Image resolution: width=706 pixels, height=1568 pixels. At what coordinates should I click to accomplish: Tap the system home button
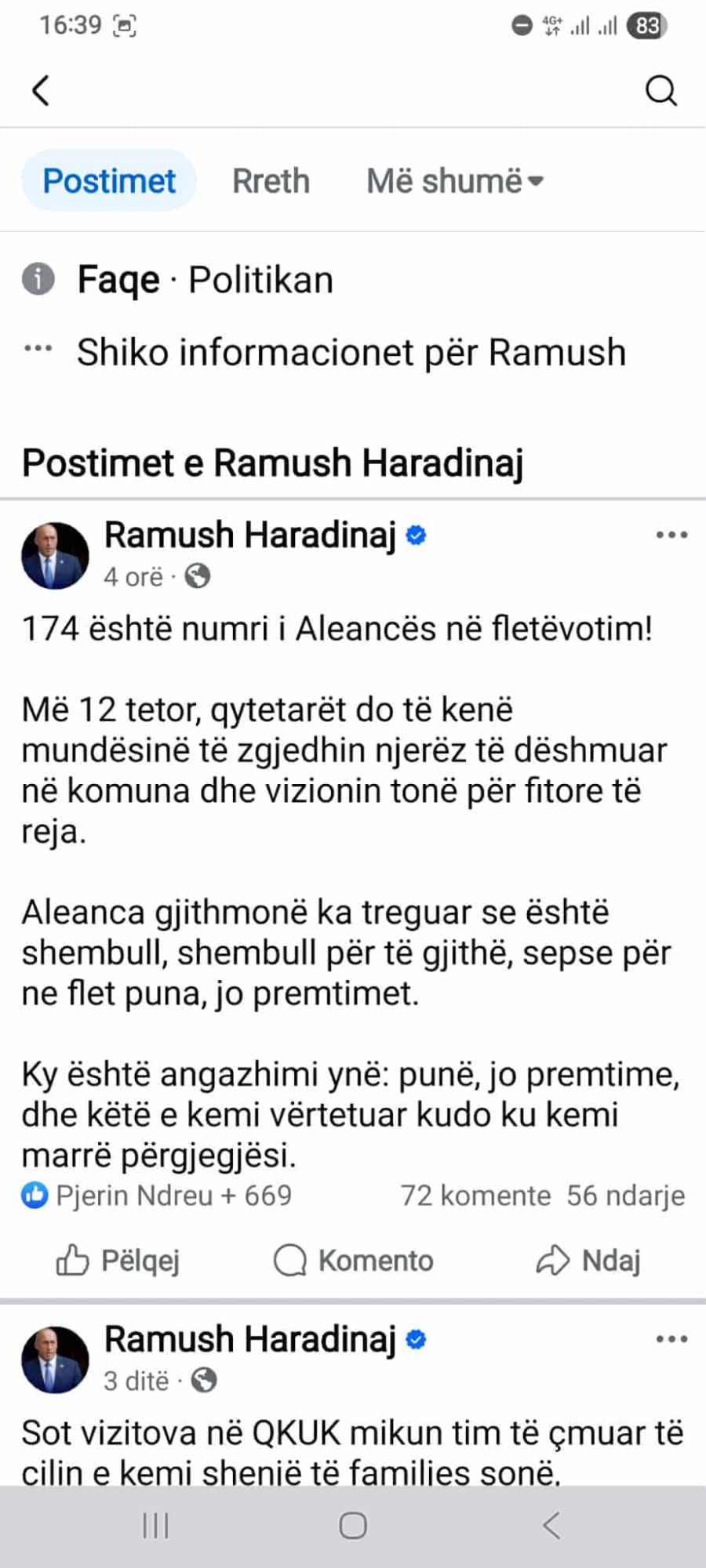point(353,1526)
